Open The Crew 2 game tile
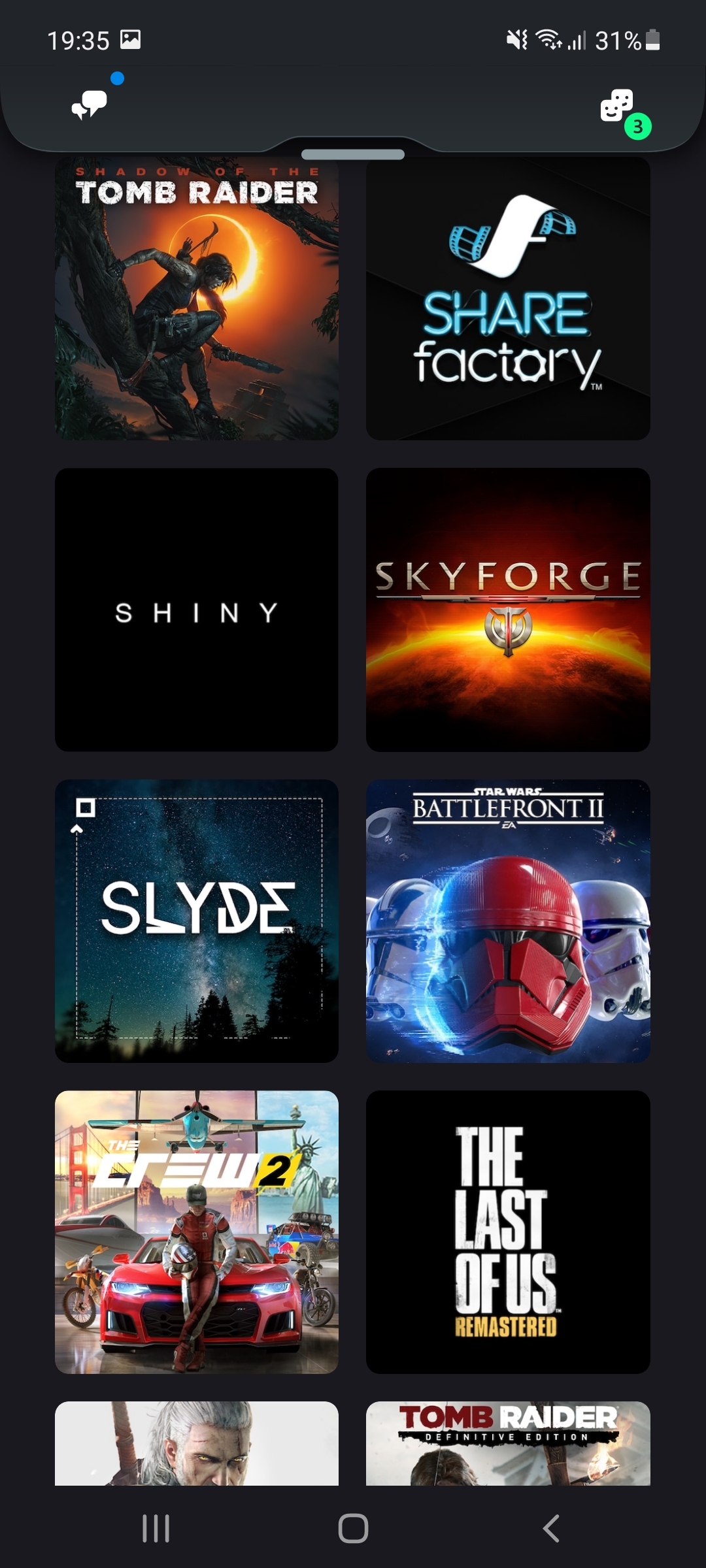This screenshot has width=706, height=1568. click(197, 1232)
